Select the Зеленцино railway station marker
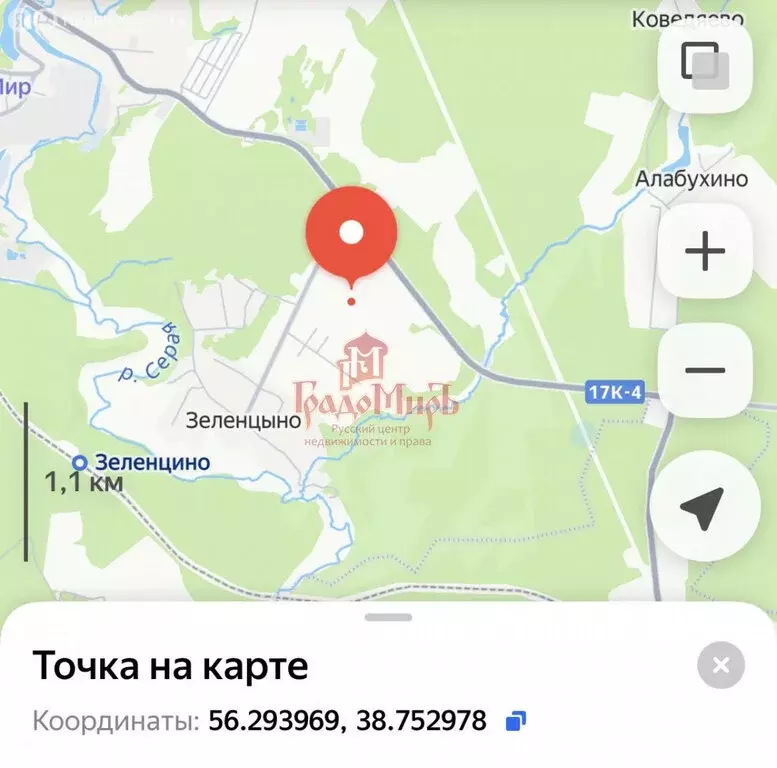The image size is (777, 768). pos(80,462)
